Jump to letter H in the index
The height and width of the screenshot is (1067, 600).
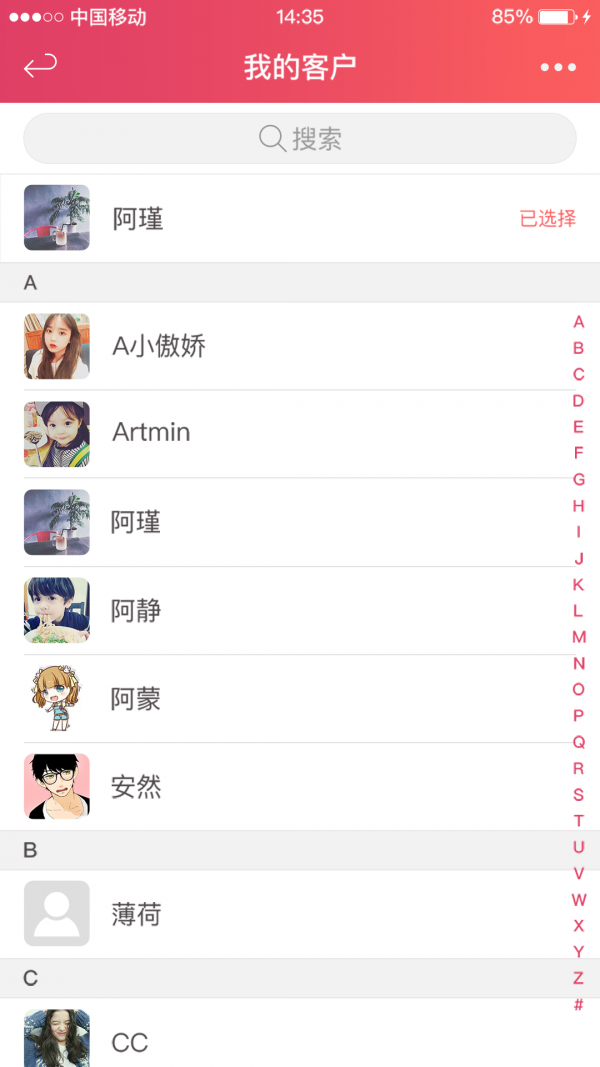[578, 506]
